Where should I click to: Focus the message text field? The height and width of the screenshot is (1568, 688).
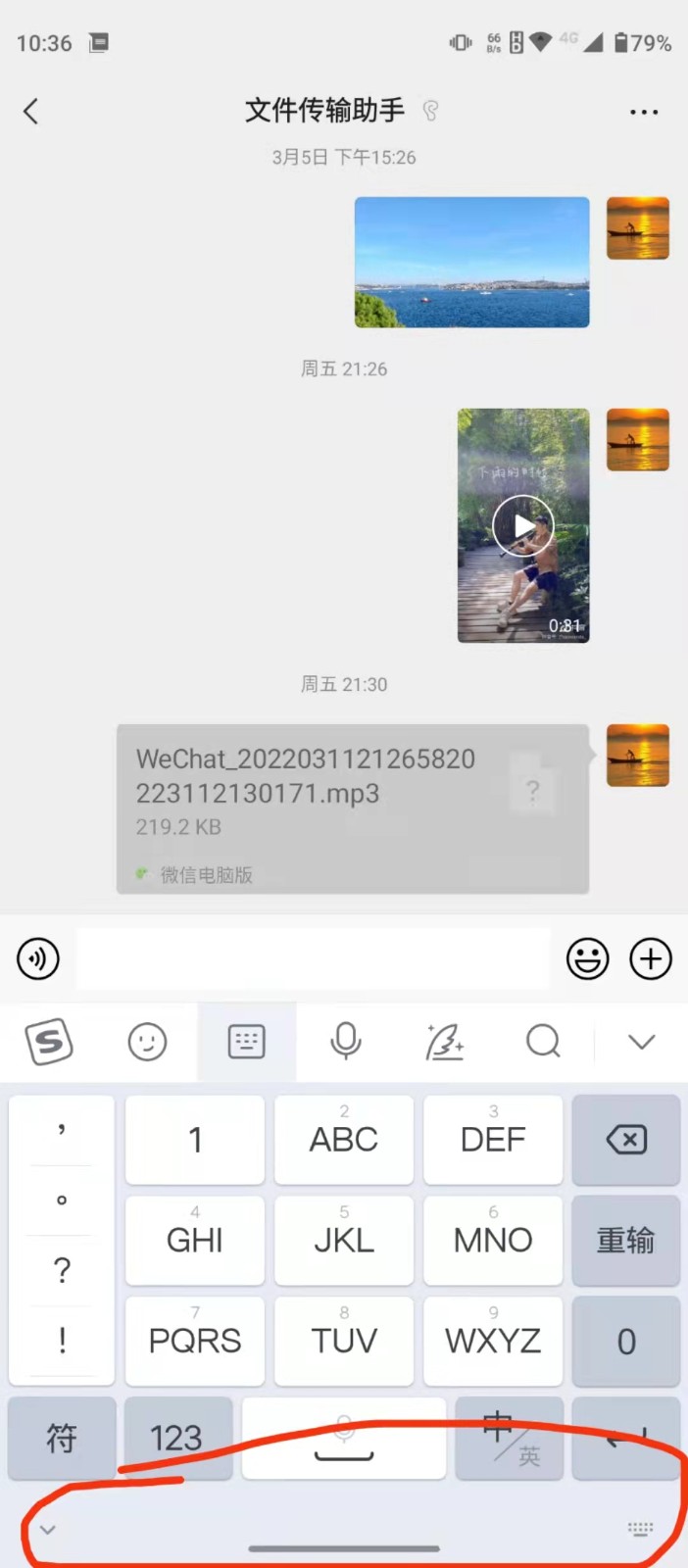(x=314, y=958)
